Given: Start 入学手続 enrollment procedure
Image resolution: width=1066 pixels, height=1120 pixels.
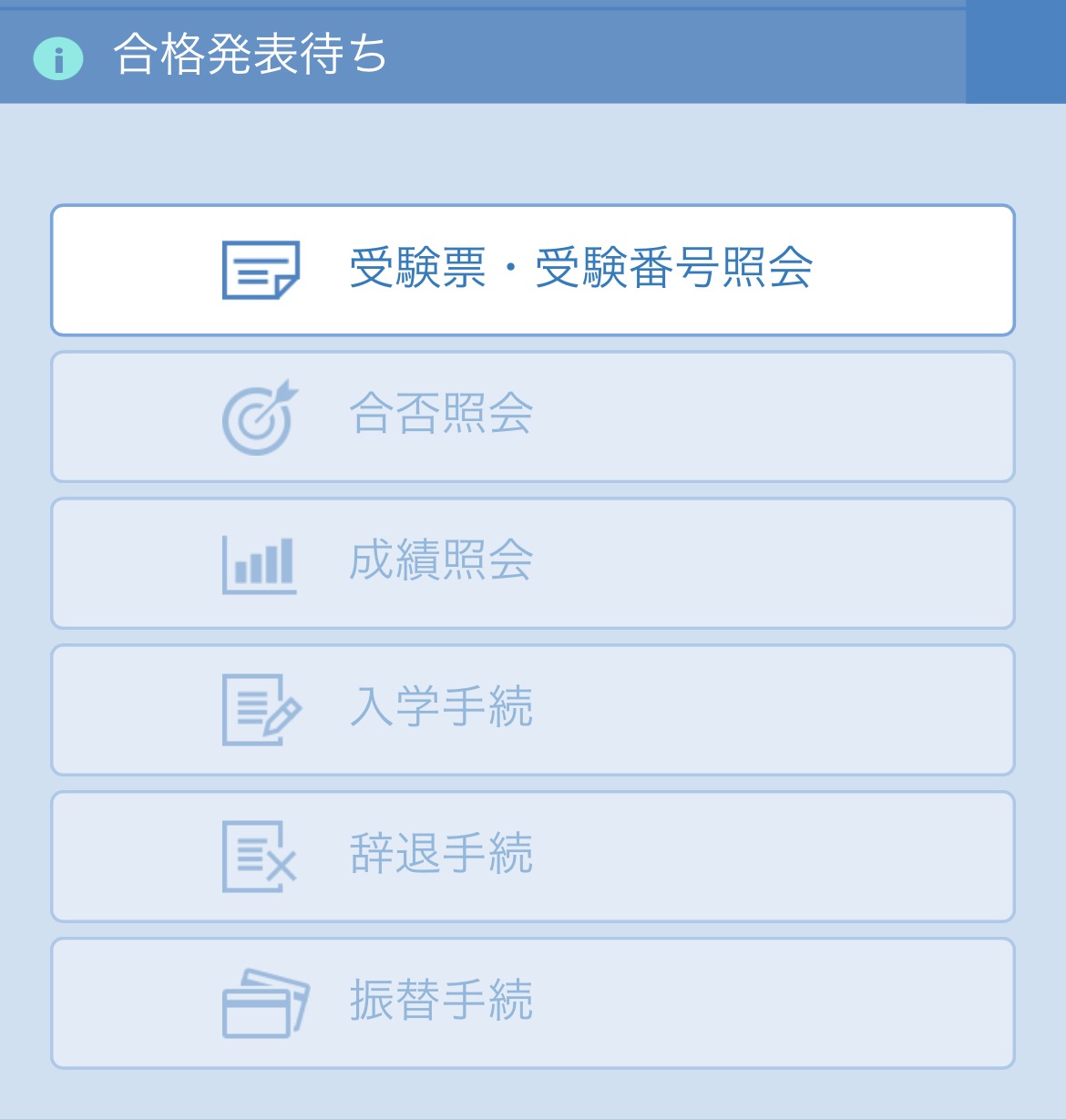Looking at the screenshot, I should pos(532,710).
